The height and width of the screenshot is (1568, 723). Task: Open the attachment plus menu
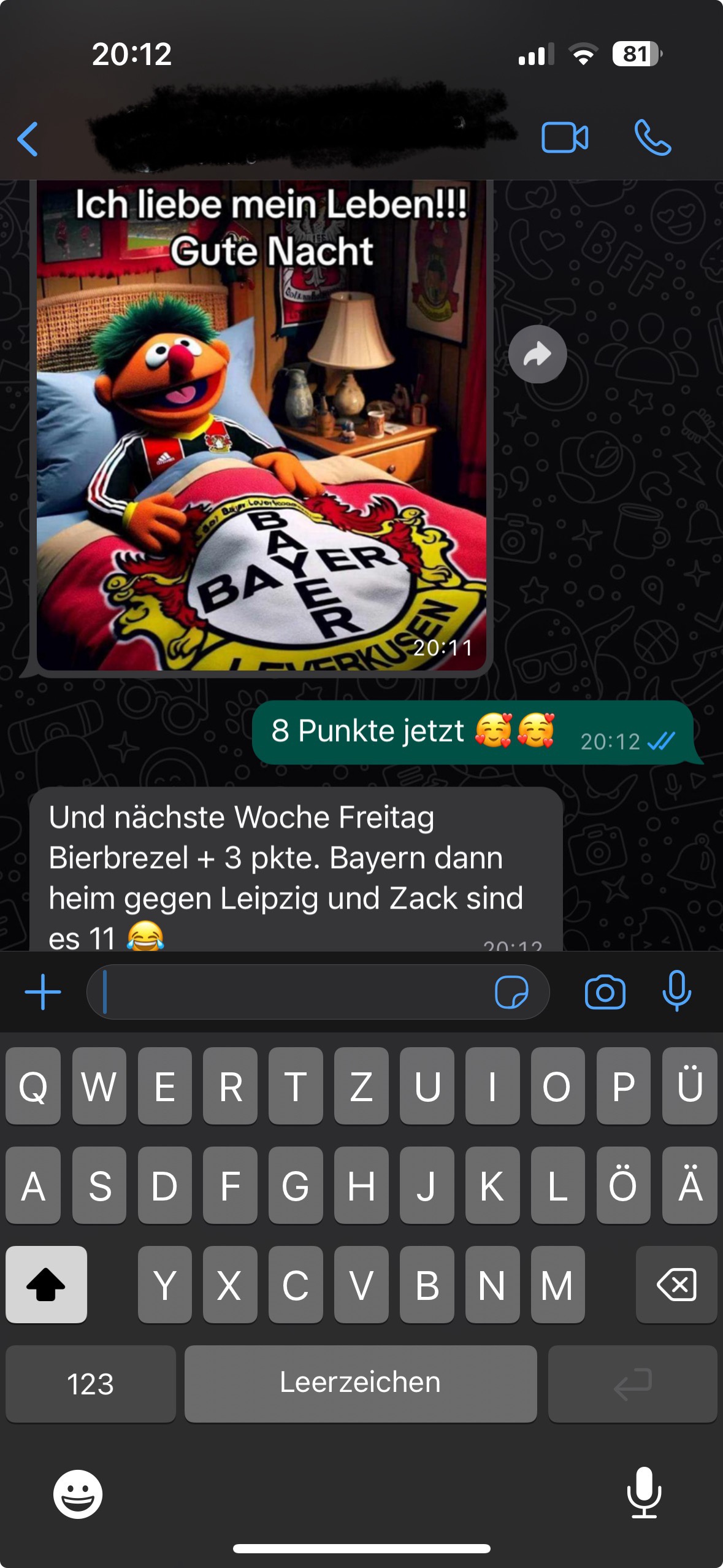[x=43, y=992]
